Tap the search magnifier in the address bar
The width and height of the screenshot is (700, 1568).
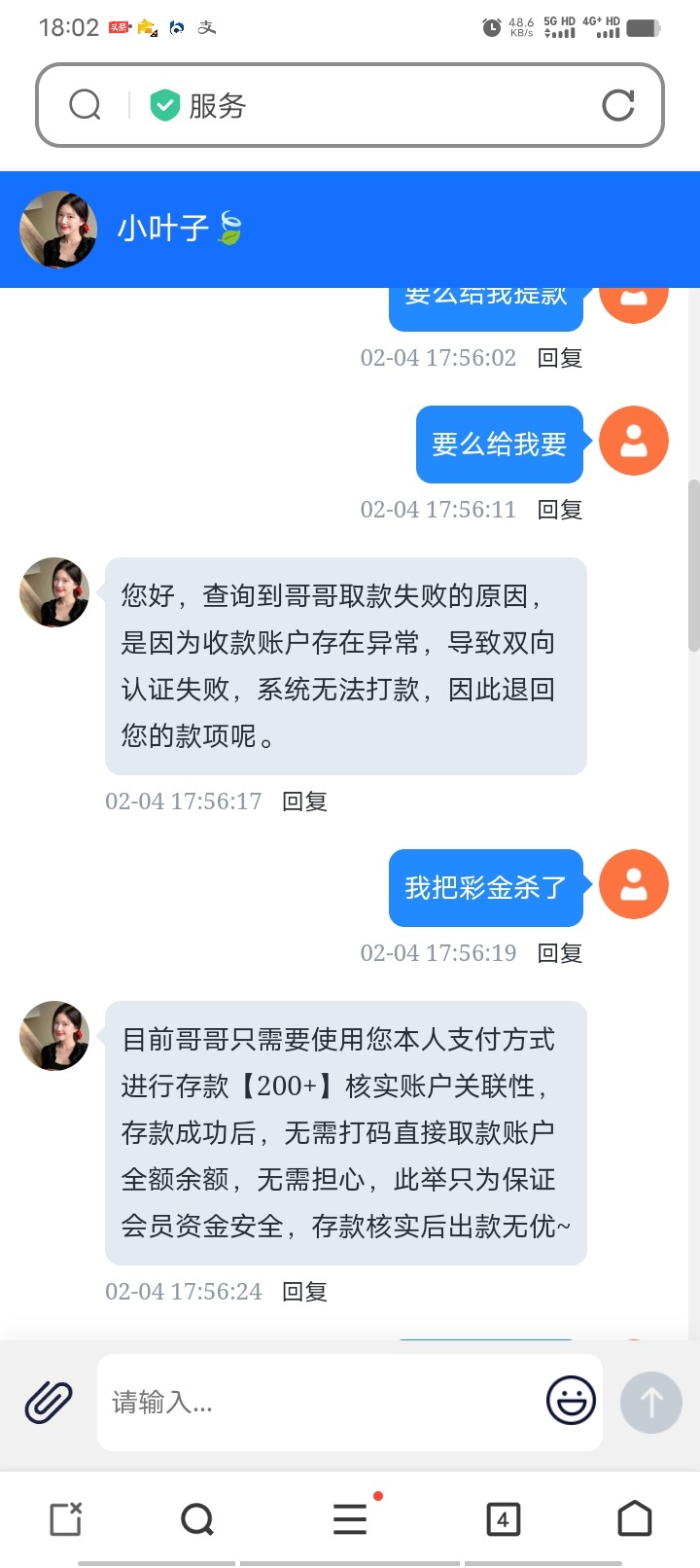pos(85,105)
